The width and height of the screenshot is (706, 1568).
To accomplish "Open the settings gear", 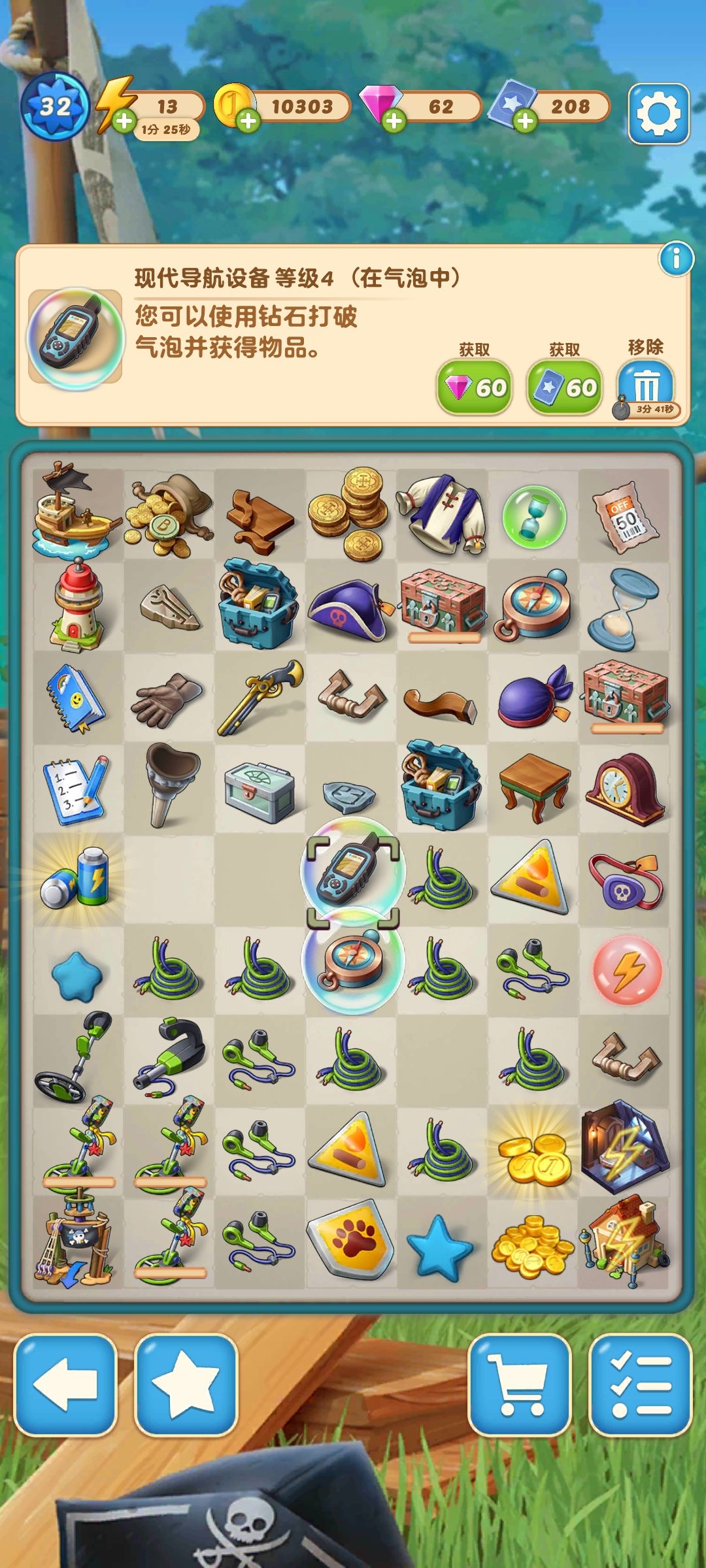I will pyautogui.click(x=658, y=113).
